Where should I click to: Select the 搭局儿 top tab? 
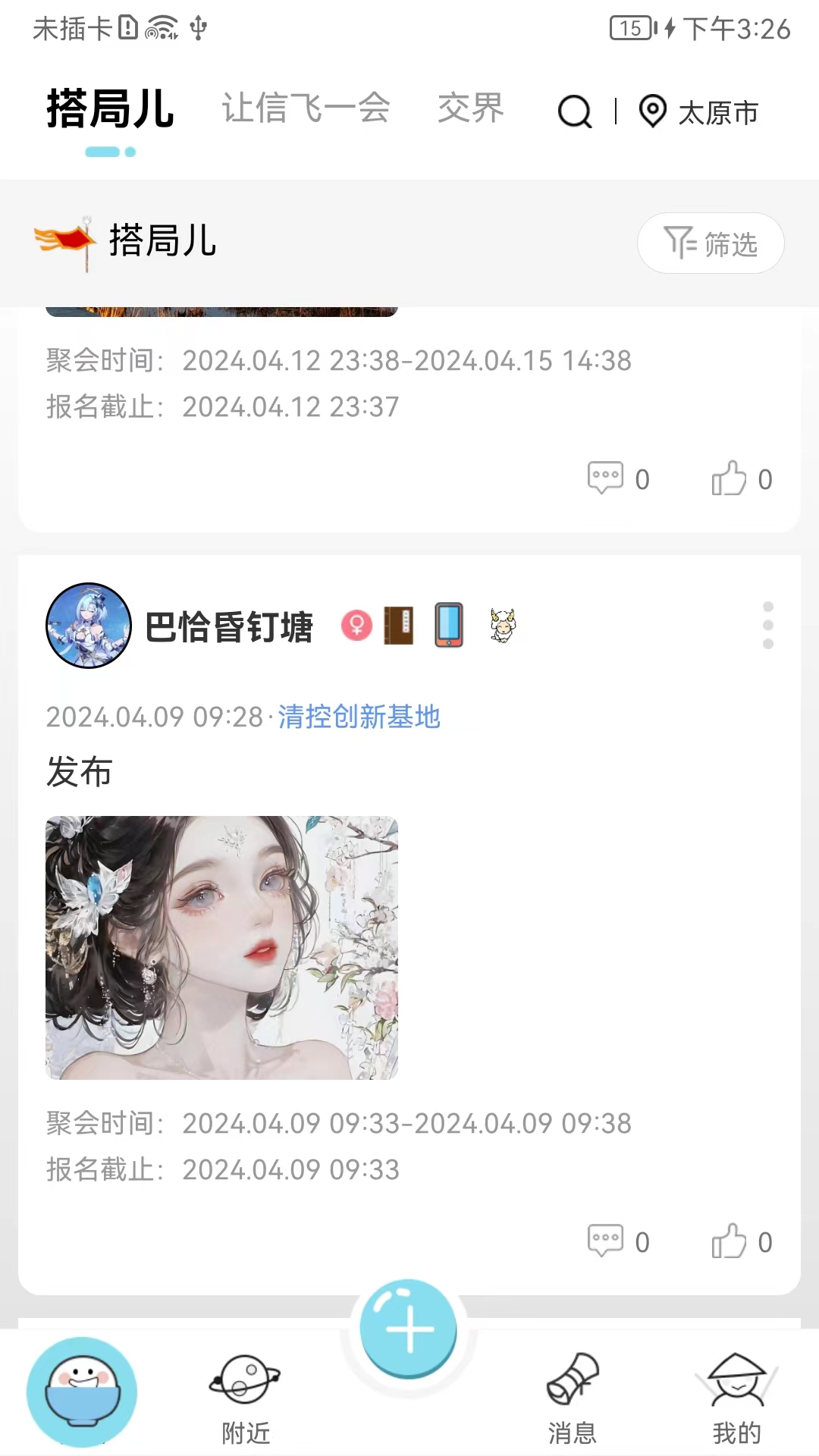[x=111, y=108]
